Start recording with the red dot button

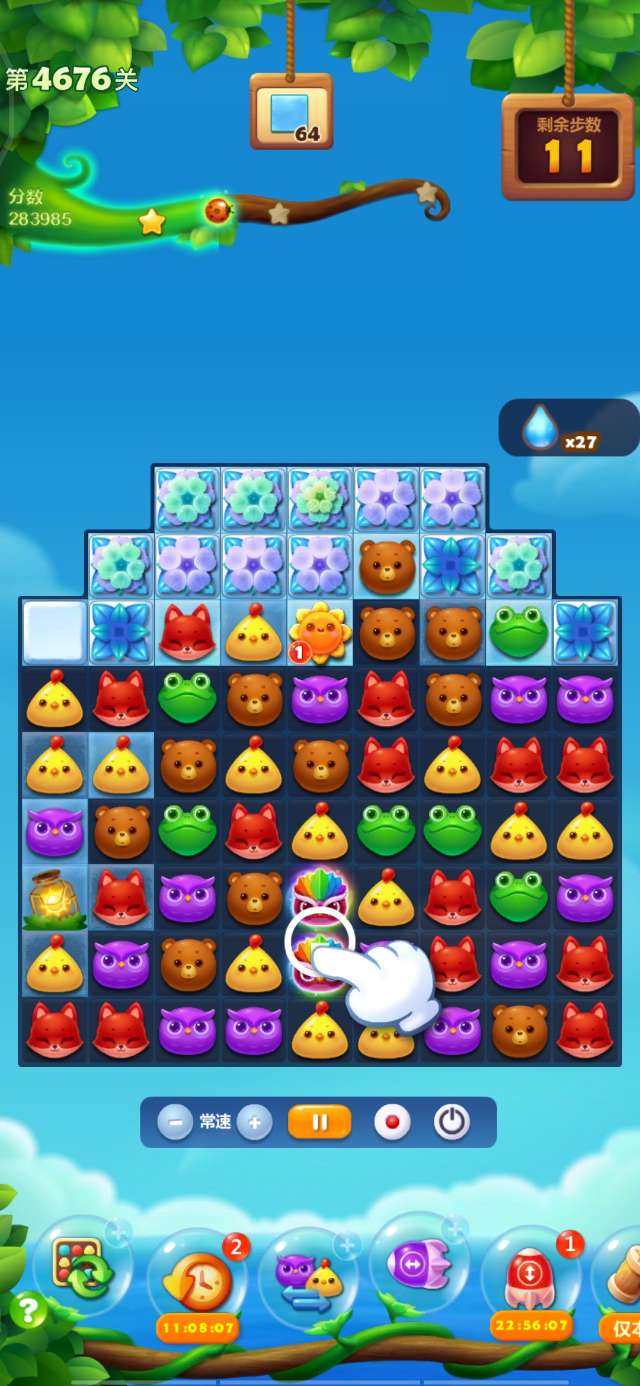392,1122
